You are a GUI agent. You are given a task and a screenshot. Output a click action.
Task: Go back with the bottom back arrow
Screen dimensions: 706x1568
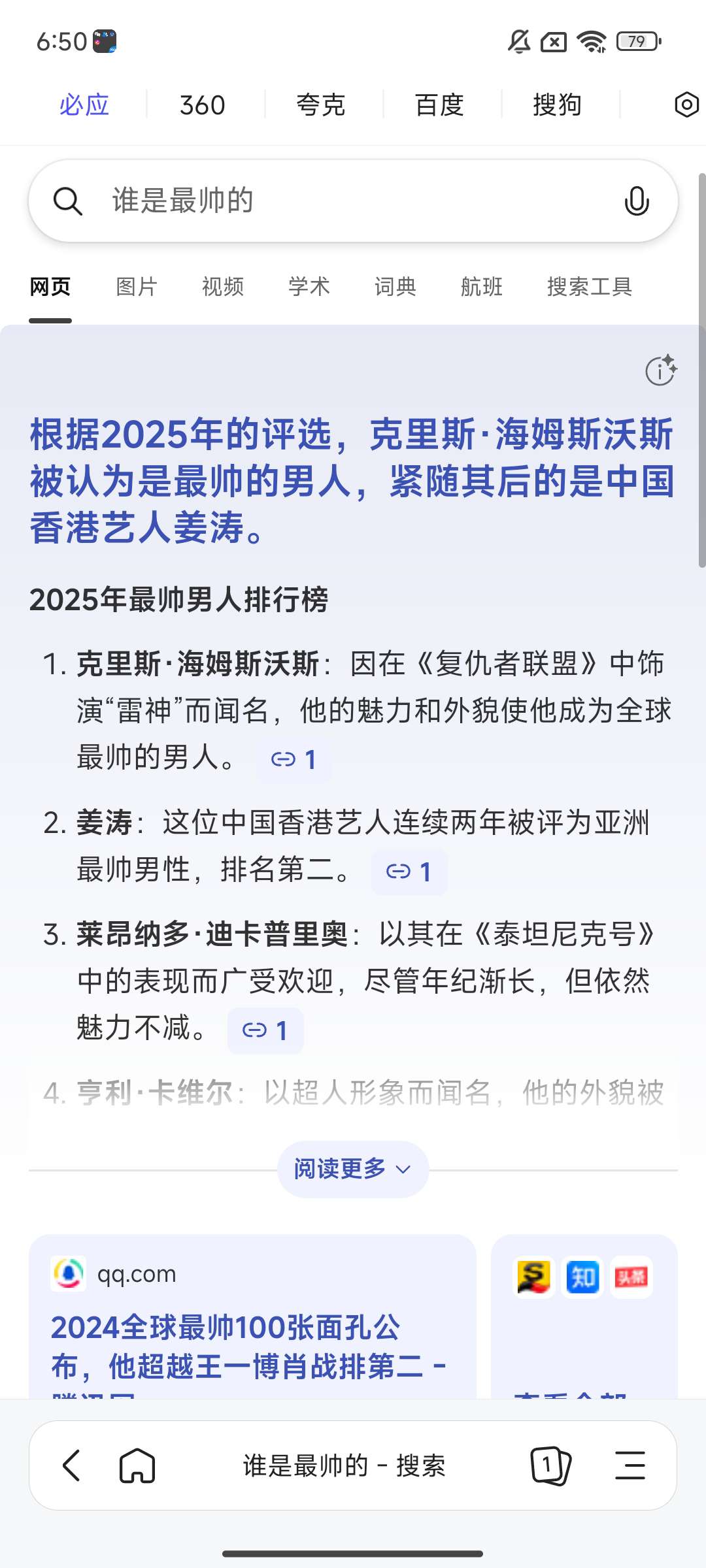tap(71, 1465)
